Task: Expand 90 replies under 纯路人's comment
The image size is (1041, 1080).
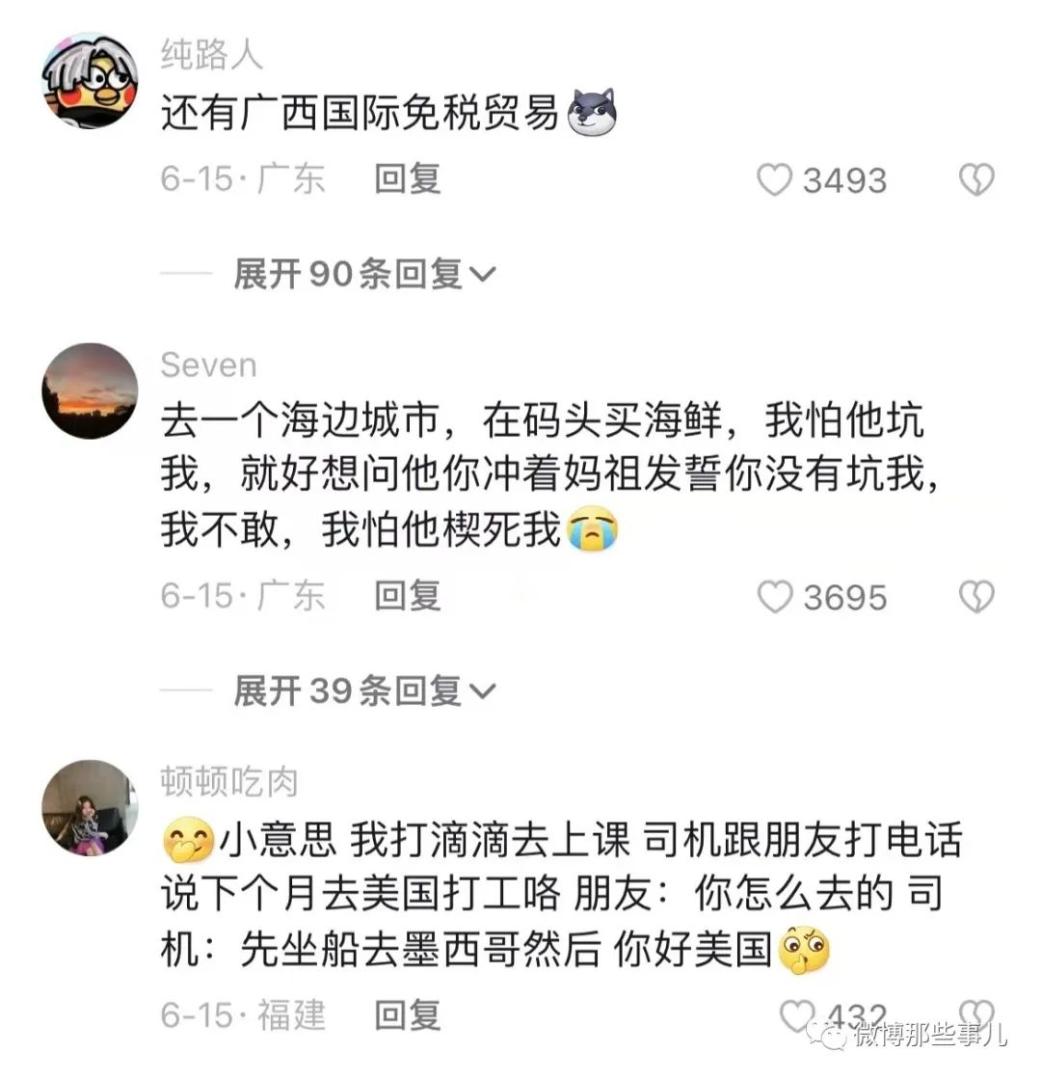Action: point(364,273)
